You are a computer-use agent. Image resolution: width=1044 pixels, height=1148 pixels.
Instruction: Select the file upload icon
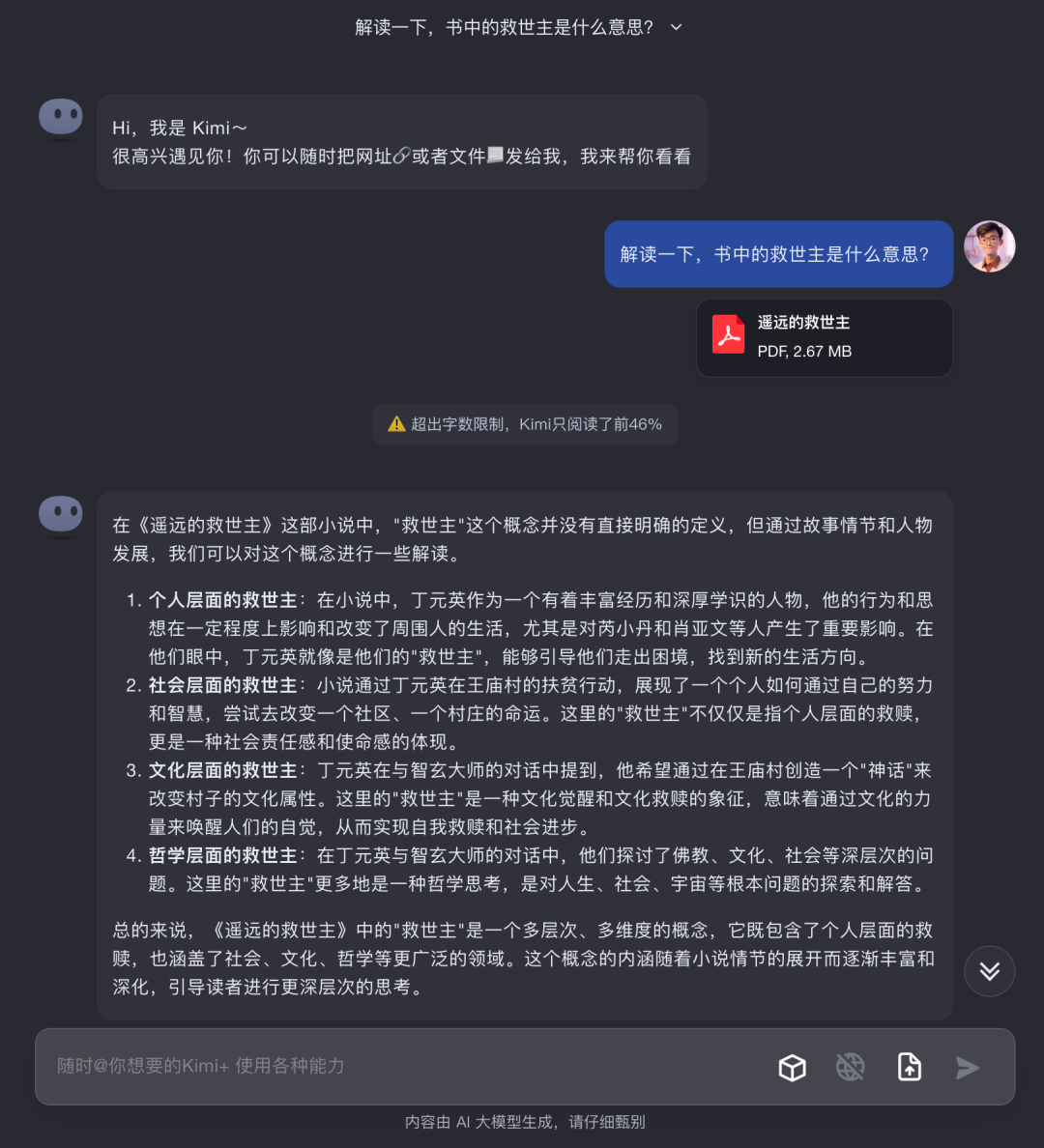point(909,1067)
